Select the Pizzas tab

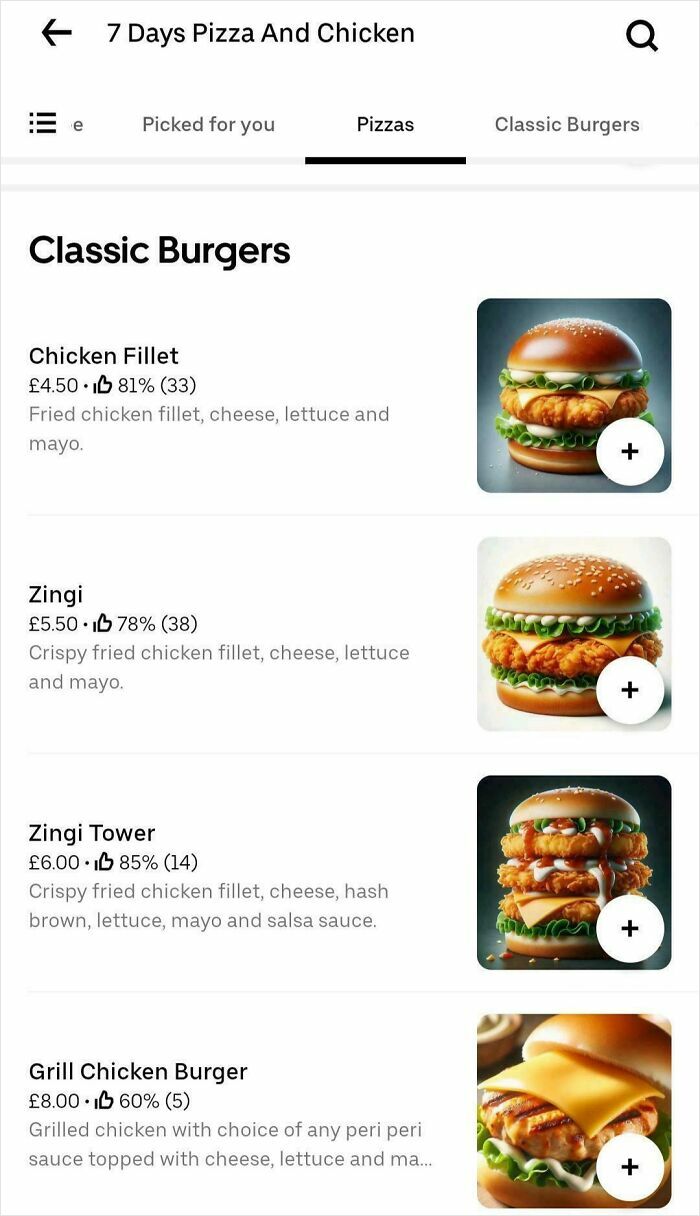pyautogui.click(x=385, y=125)
